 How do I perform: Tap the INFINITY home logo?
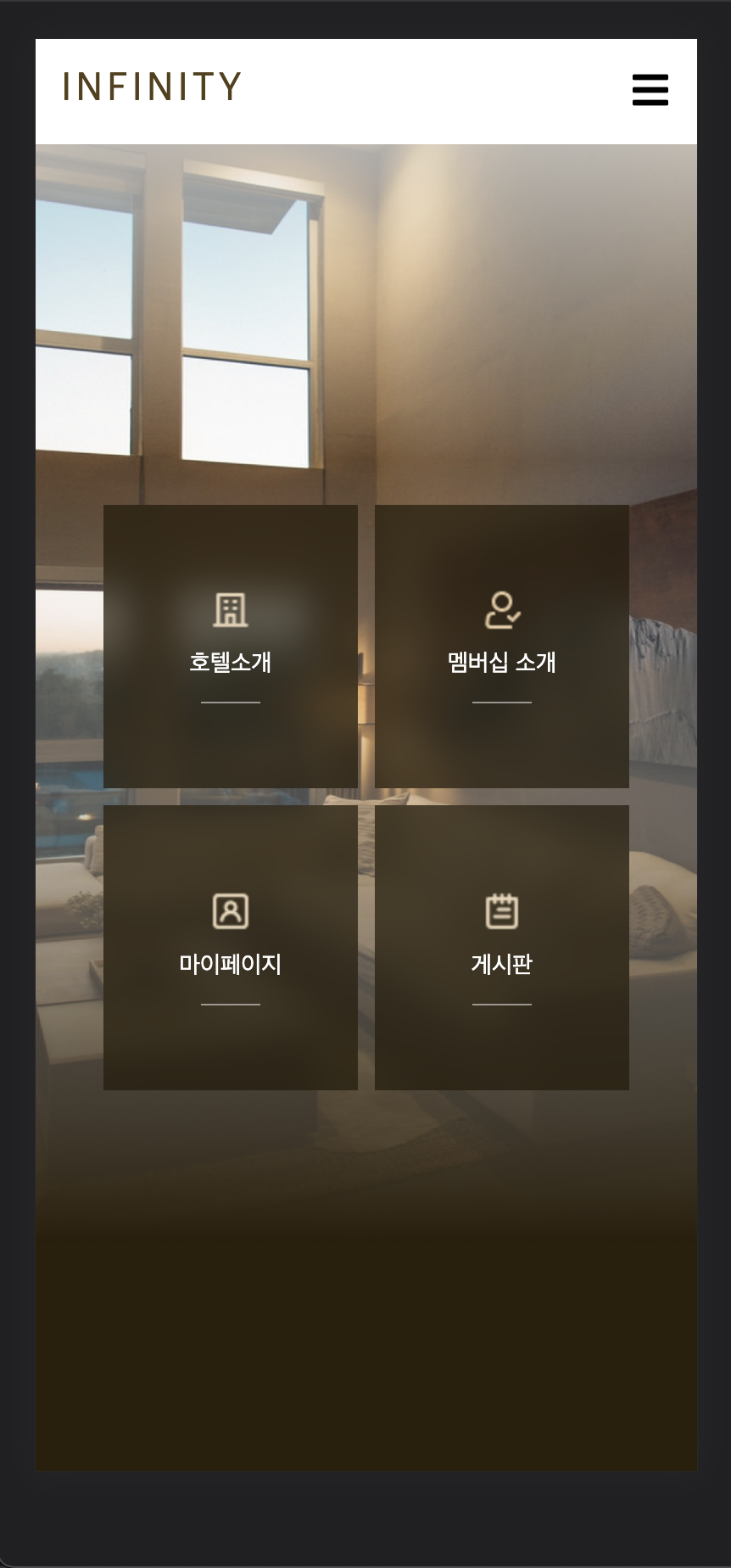click(153, 87)
